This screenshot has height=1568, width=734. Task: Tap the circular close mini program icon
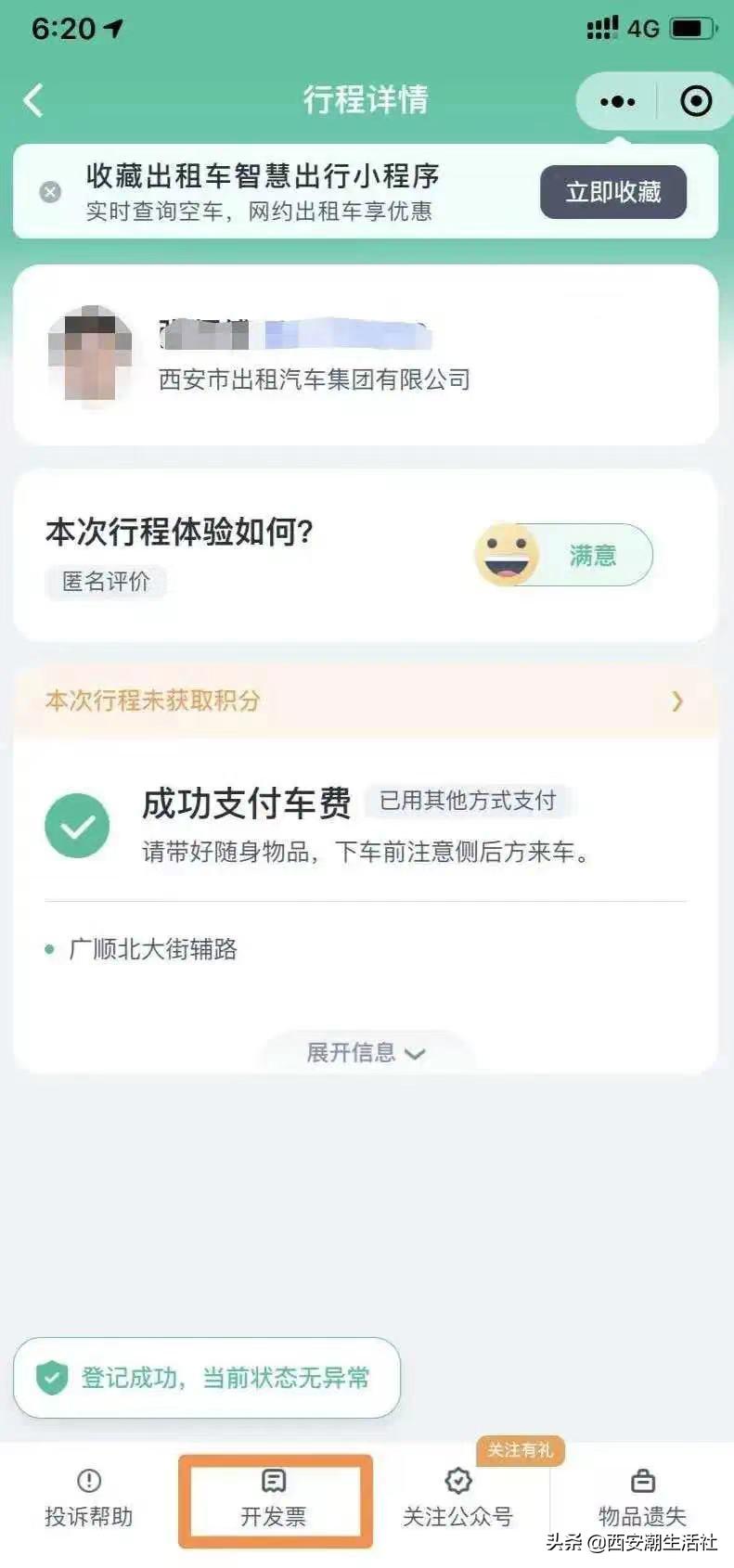(x=696, y=100)
